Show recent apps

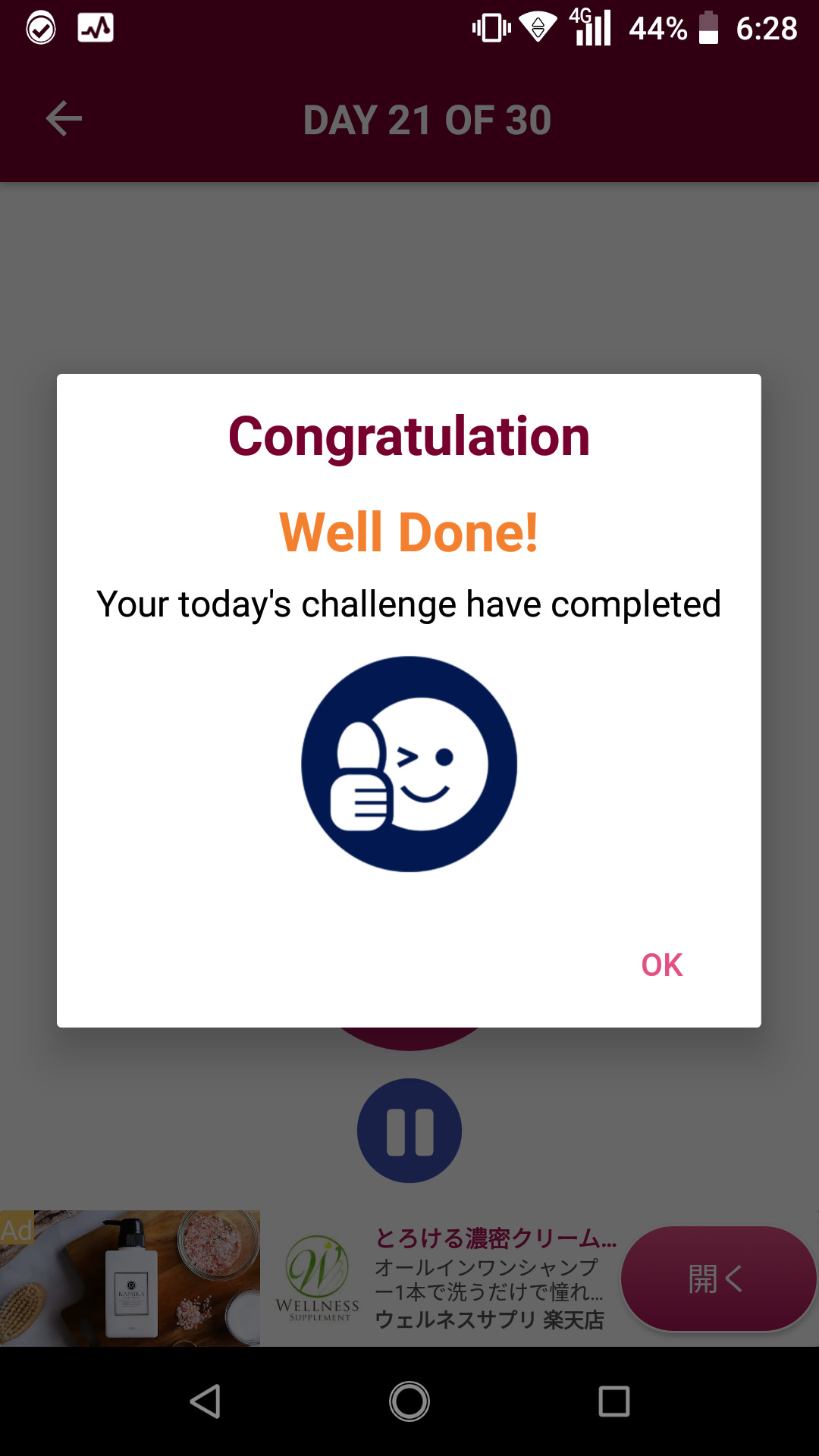613,1401
